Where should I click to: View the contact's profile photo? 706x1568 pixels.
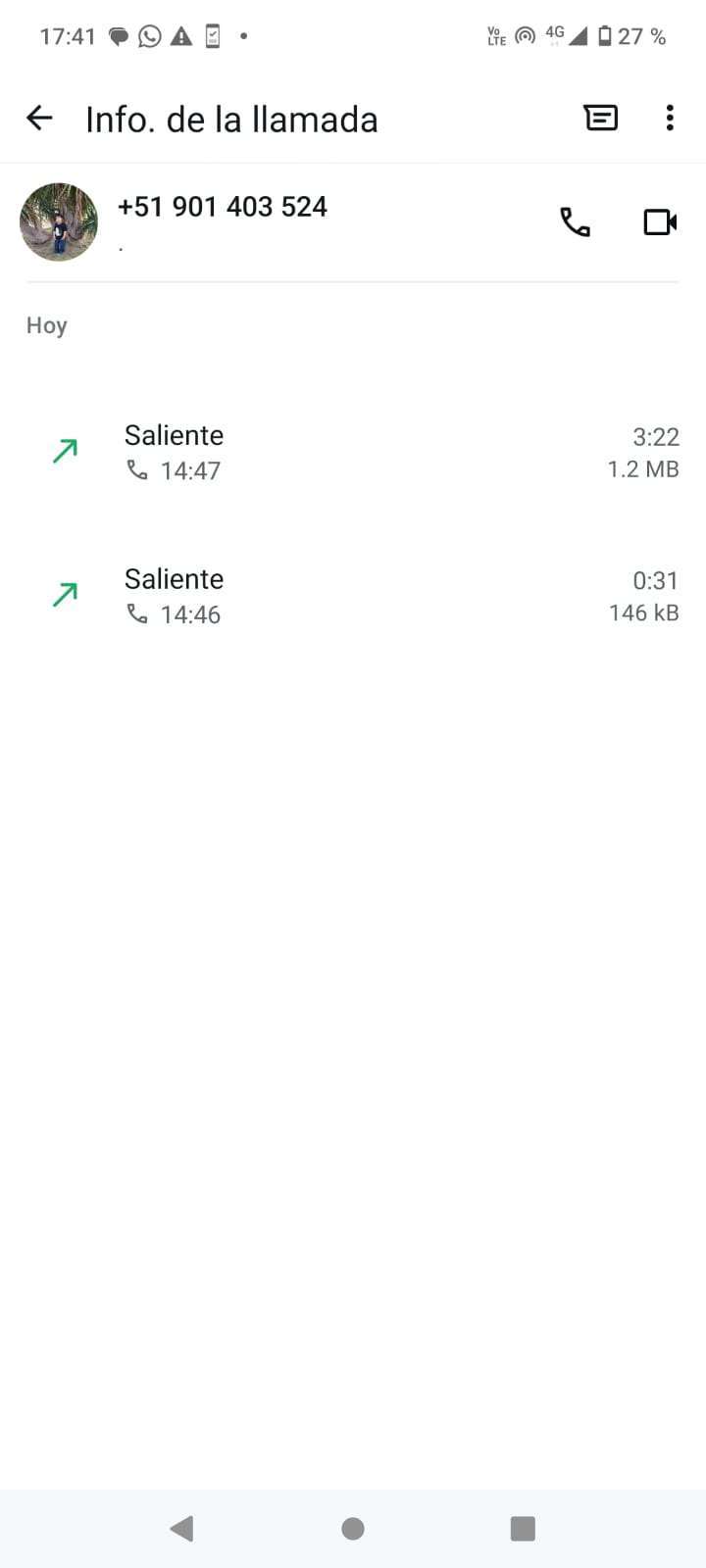tap(59, 222)
